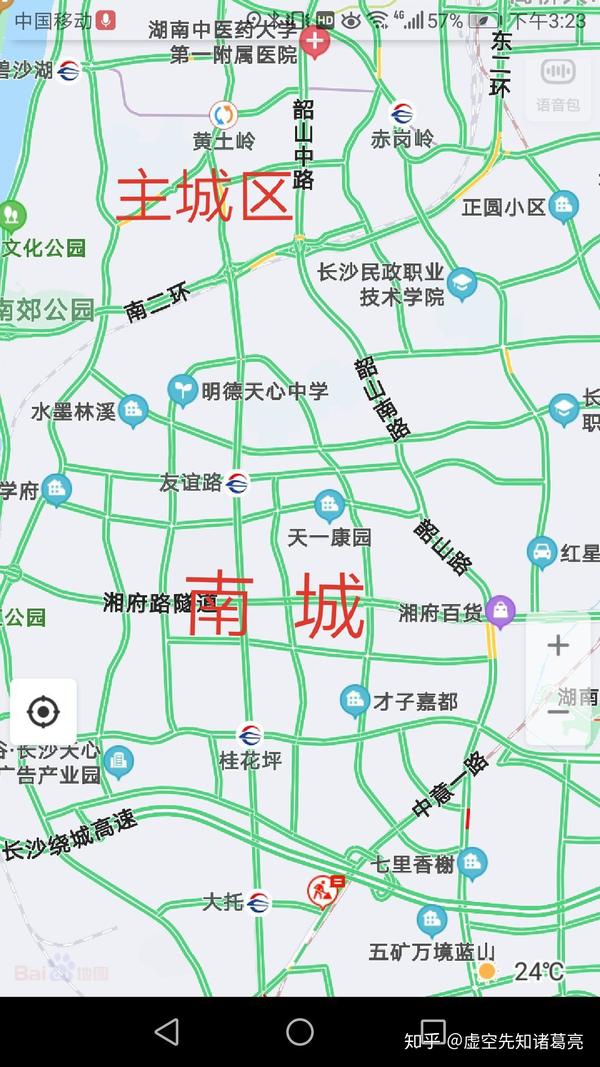Tap the 友谊路 metro station marker
The height and width of the screenshot is (1067, 600).
237,483
